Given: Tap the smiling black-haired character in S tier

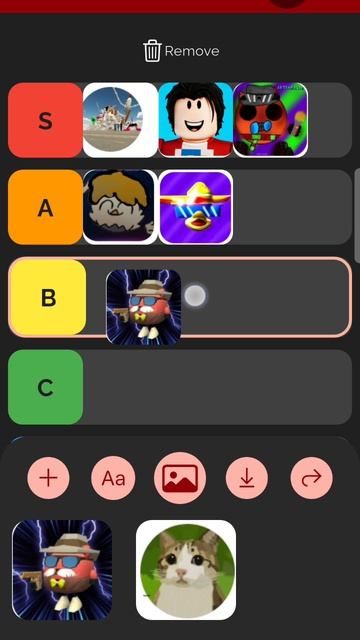Looking at the screenshot, I should point(196,120).
